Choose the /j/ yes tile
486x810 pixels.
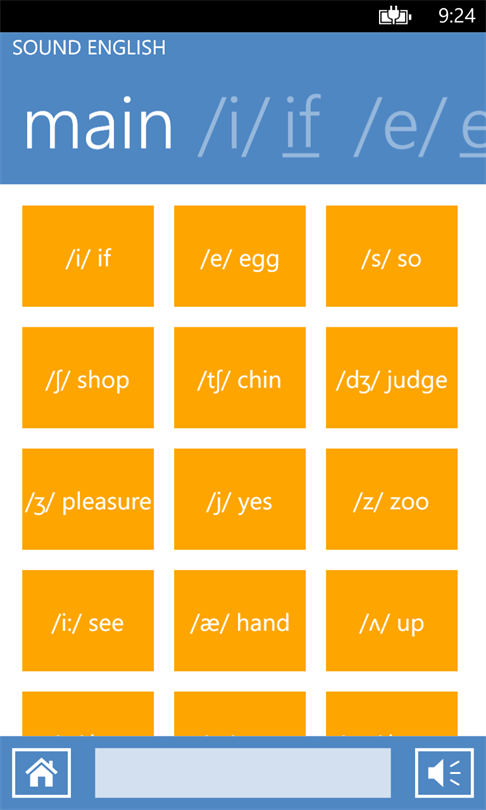coord(240,499)
